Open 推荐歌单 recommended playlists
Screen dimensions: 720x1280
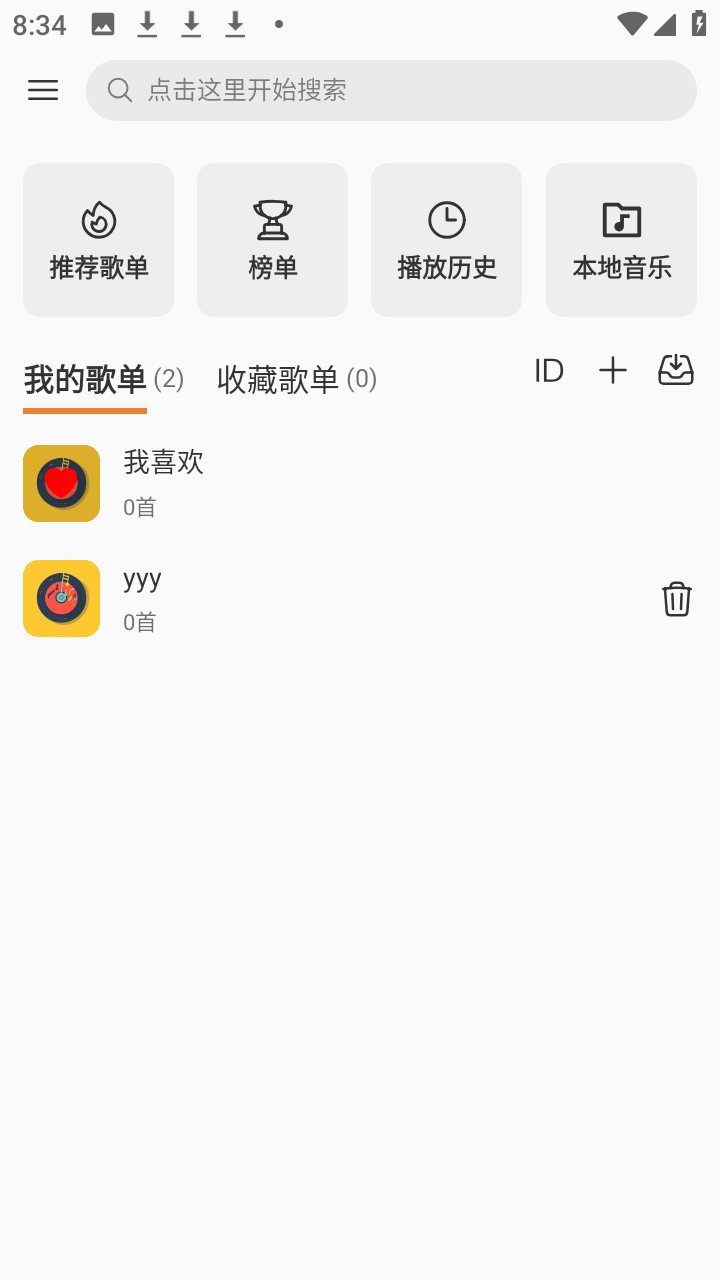pyautogui.click(x=99, y=240)
